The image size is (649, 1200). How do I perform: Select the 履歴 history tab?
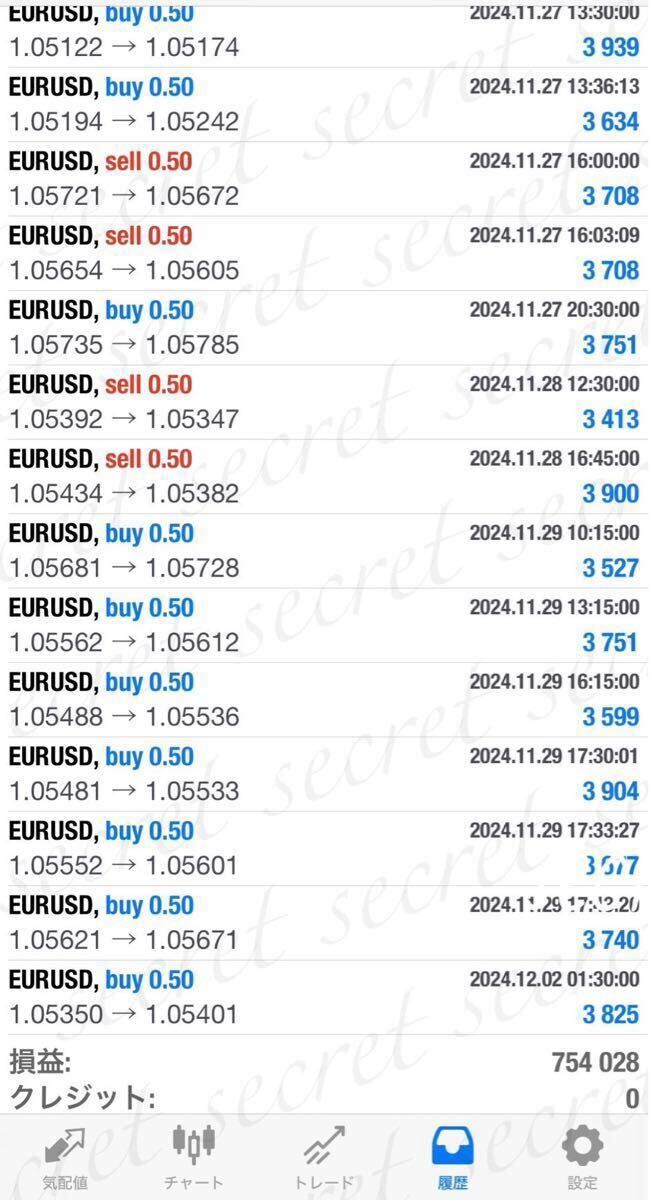pyautogui.click(x=453, y=1158)
